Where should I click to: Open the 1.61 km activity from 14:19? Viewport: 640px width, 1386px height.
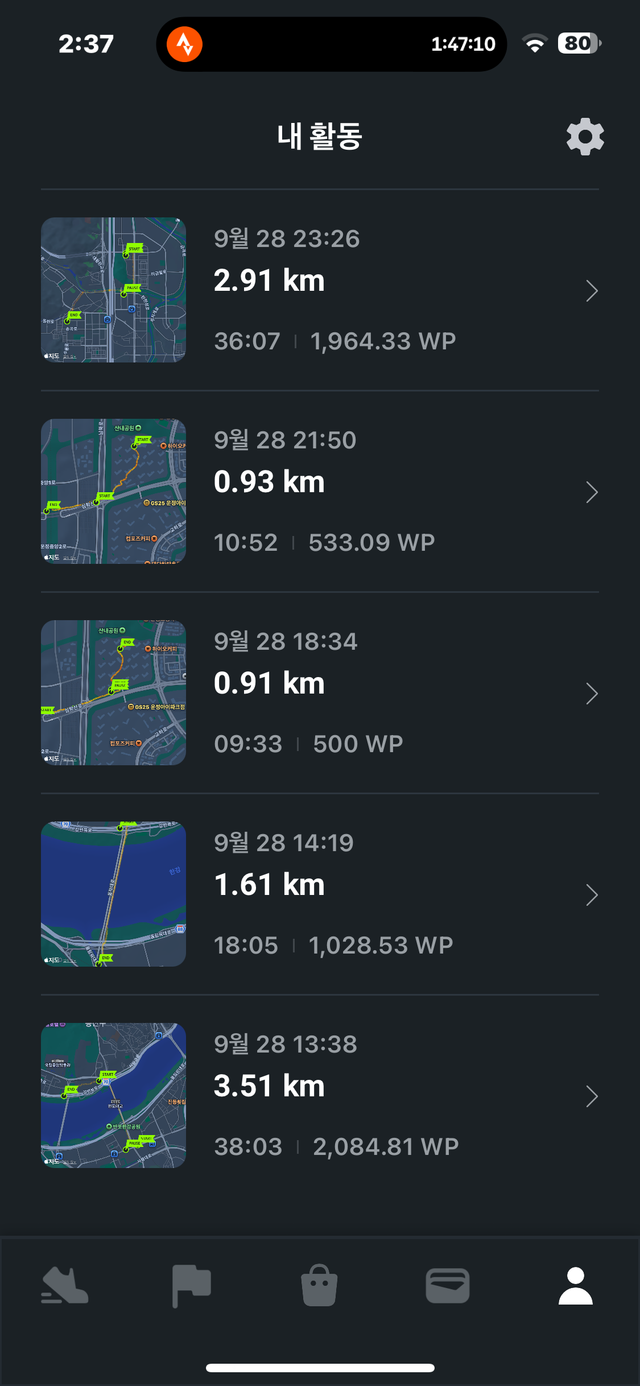tap(320, 894)
